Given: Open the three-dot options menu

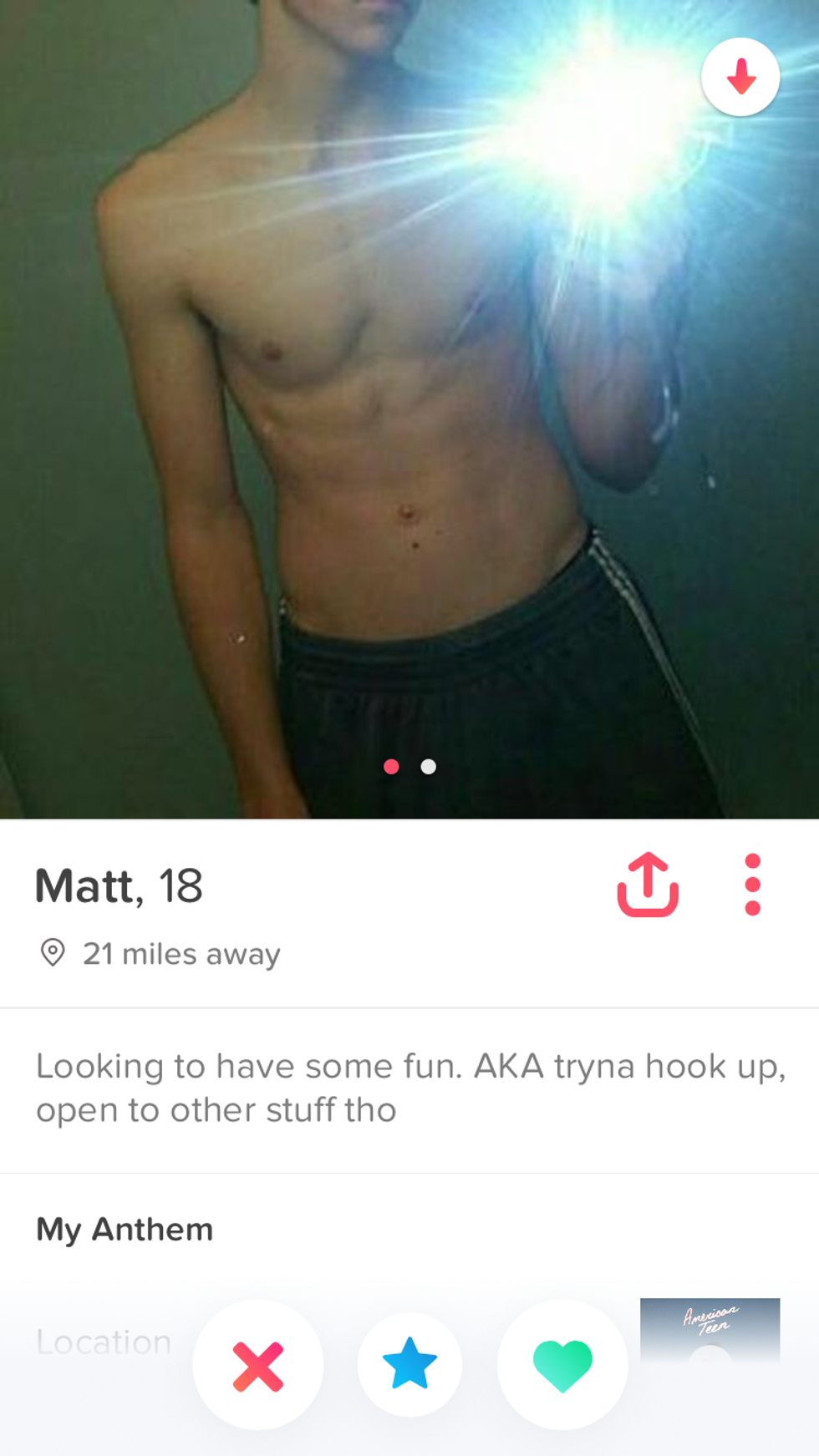Looking at the screenshot, I should (752, 885).
